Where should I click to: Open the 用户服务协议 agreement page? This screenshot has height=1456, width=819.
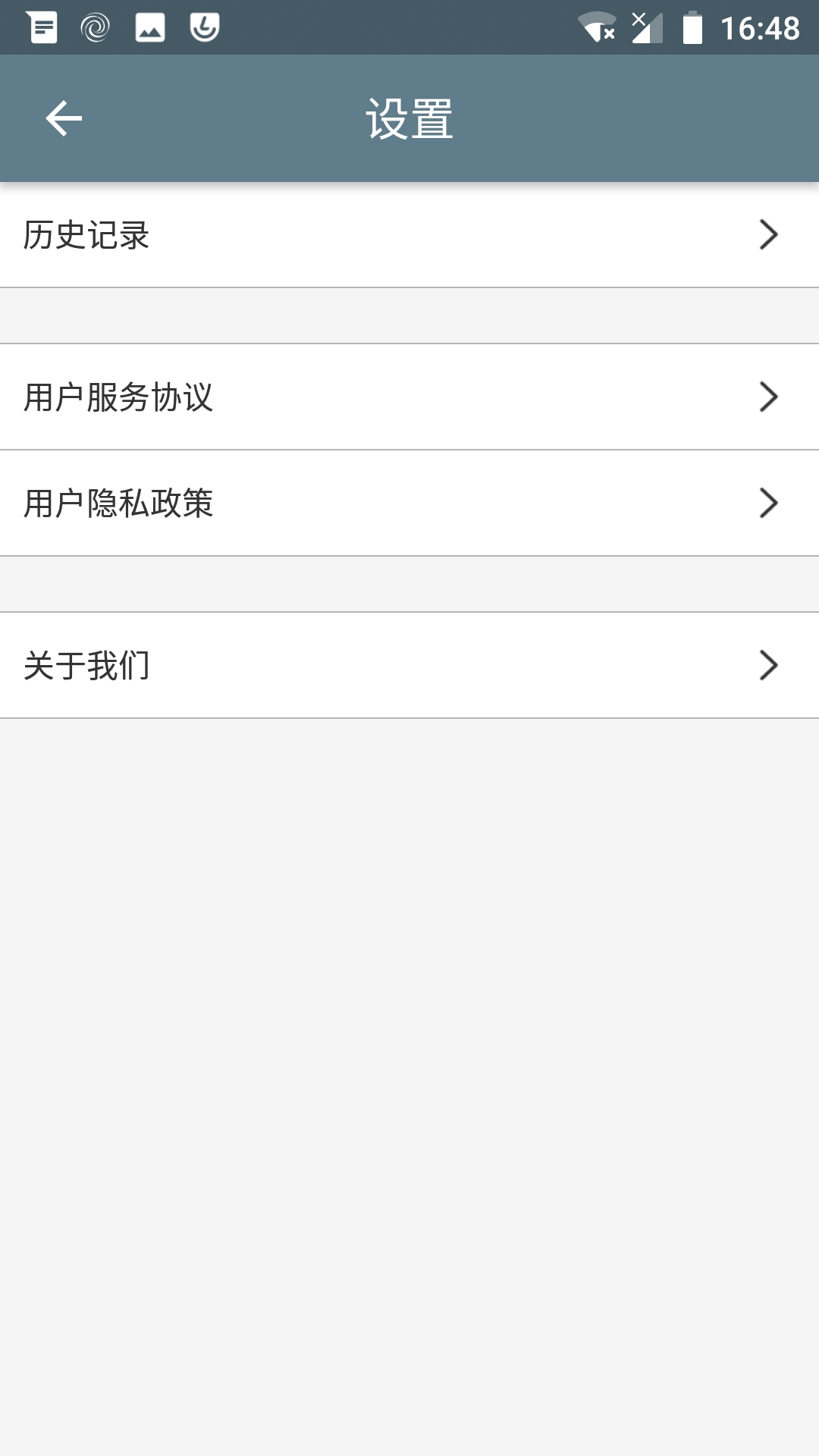point(119,395)
